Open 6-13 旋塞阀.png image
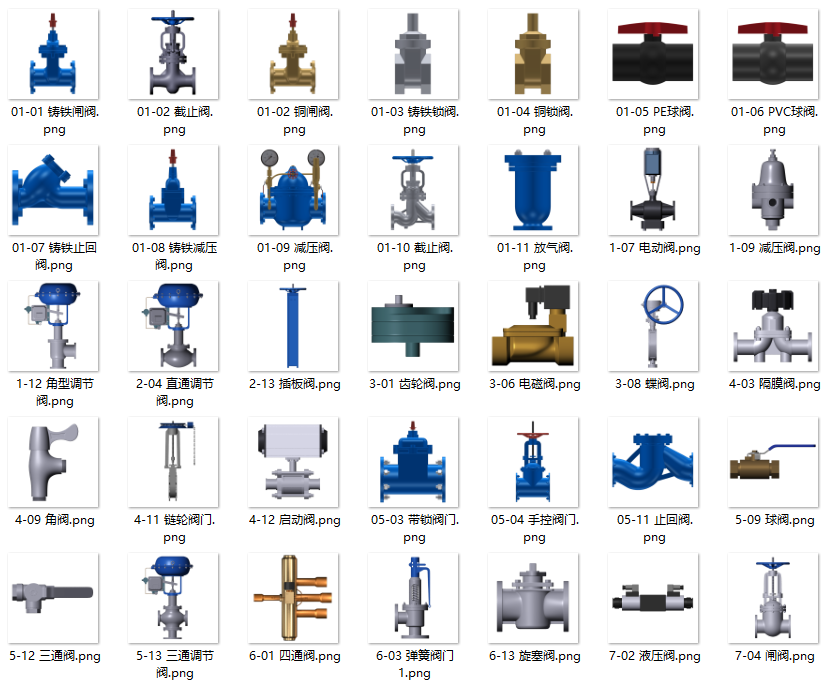 (x=534, y=598)
